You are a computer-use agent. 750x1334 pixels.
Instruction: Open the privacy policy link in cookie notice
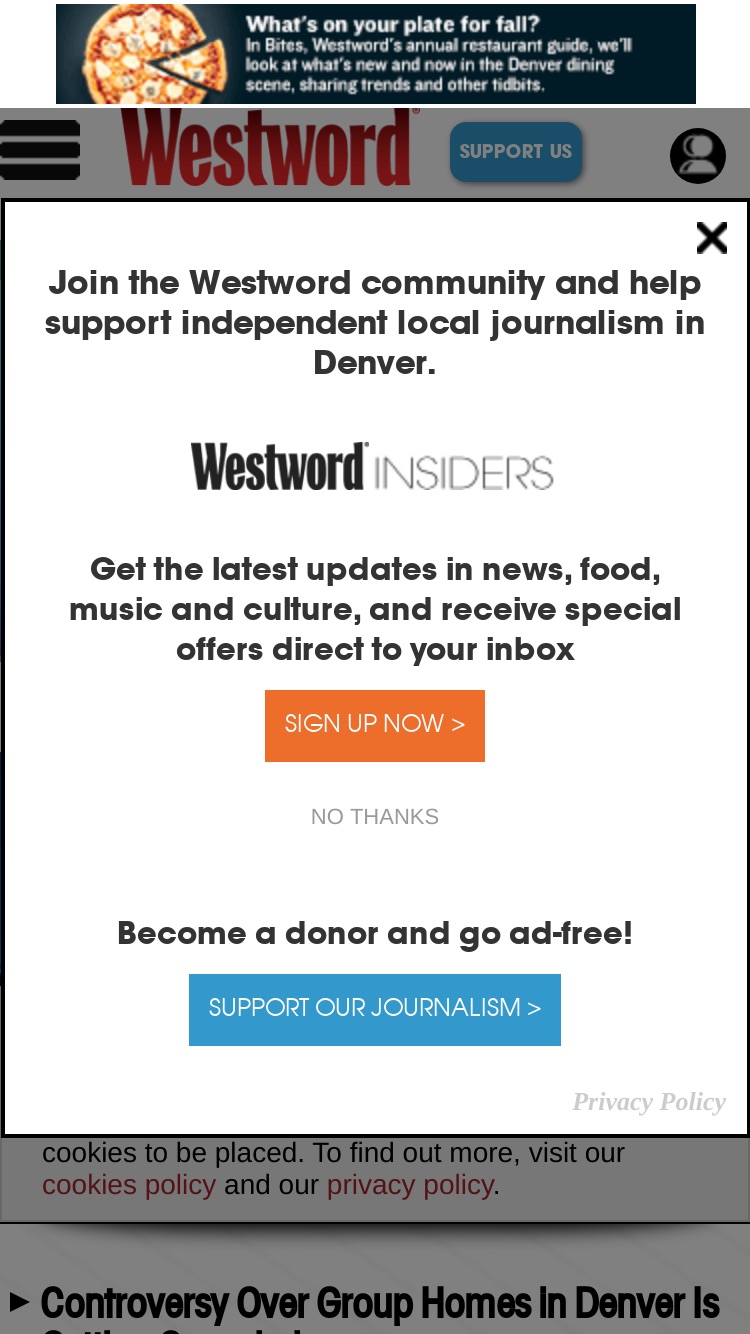[x=410, y=1185]
